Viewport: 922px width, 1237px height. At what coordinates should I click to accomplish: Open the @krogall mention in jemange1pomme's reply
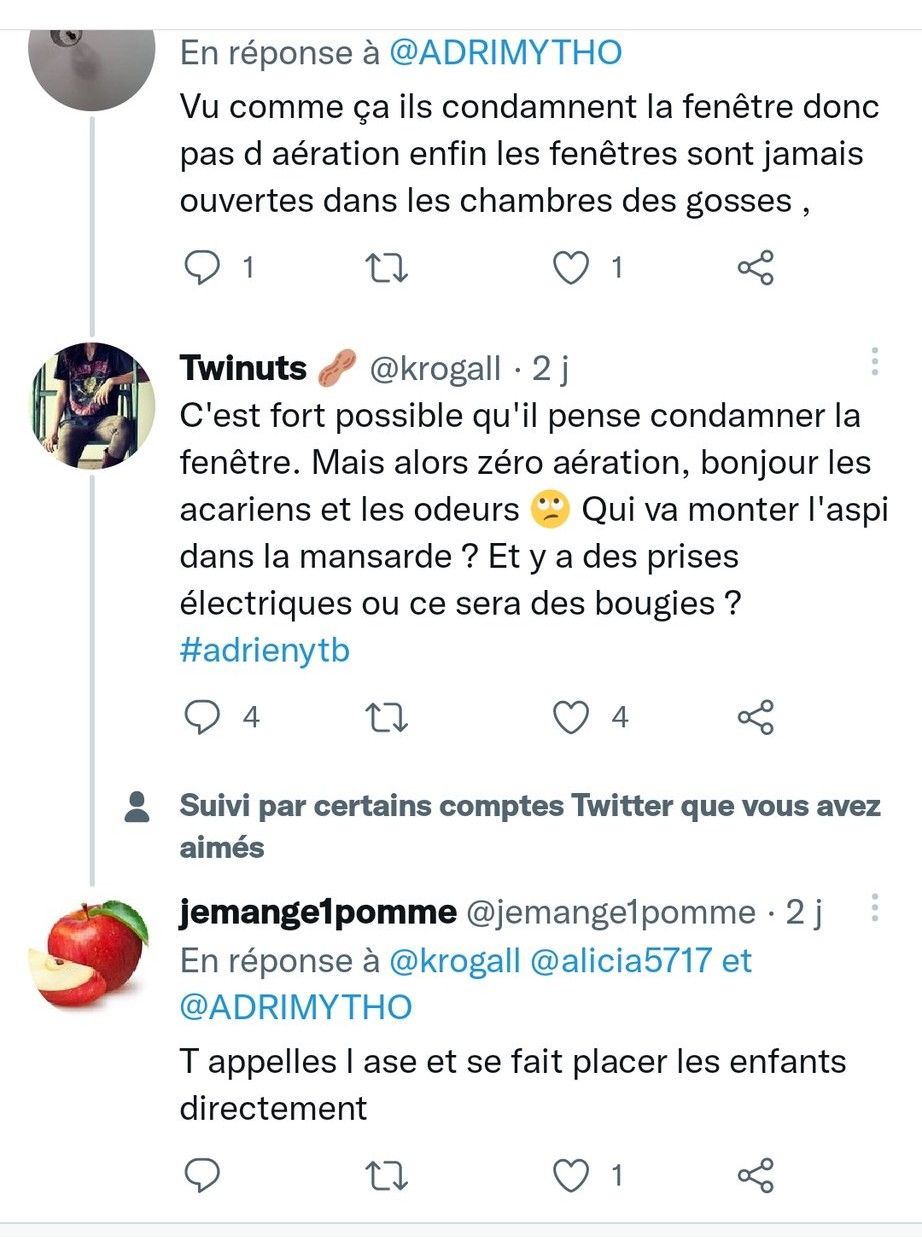click(454, 960)
